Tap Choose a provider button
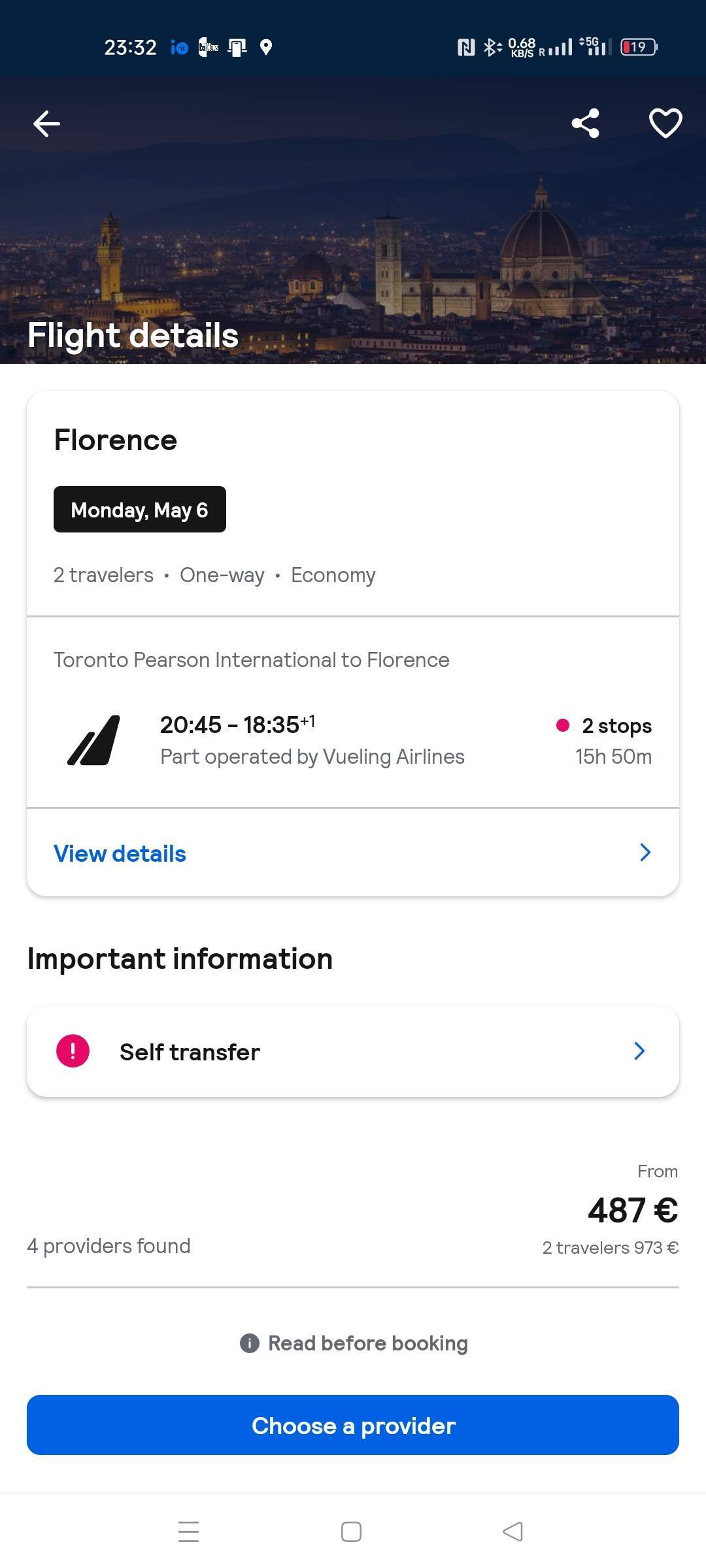The width and height of the screenshot is (706, 1568). pos(353,1425)
